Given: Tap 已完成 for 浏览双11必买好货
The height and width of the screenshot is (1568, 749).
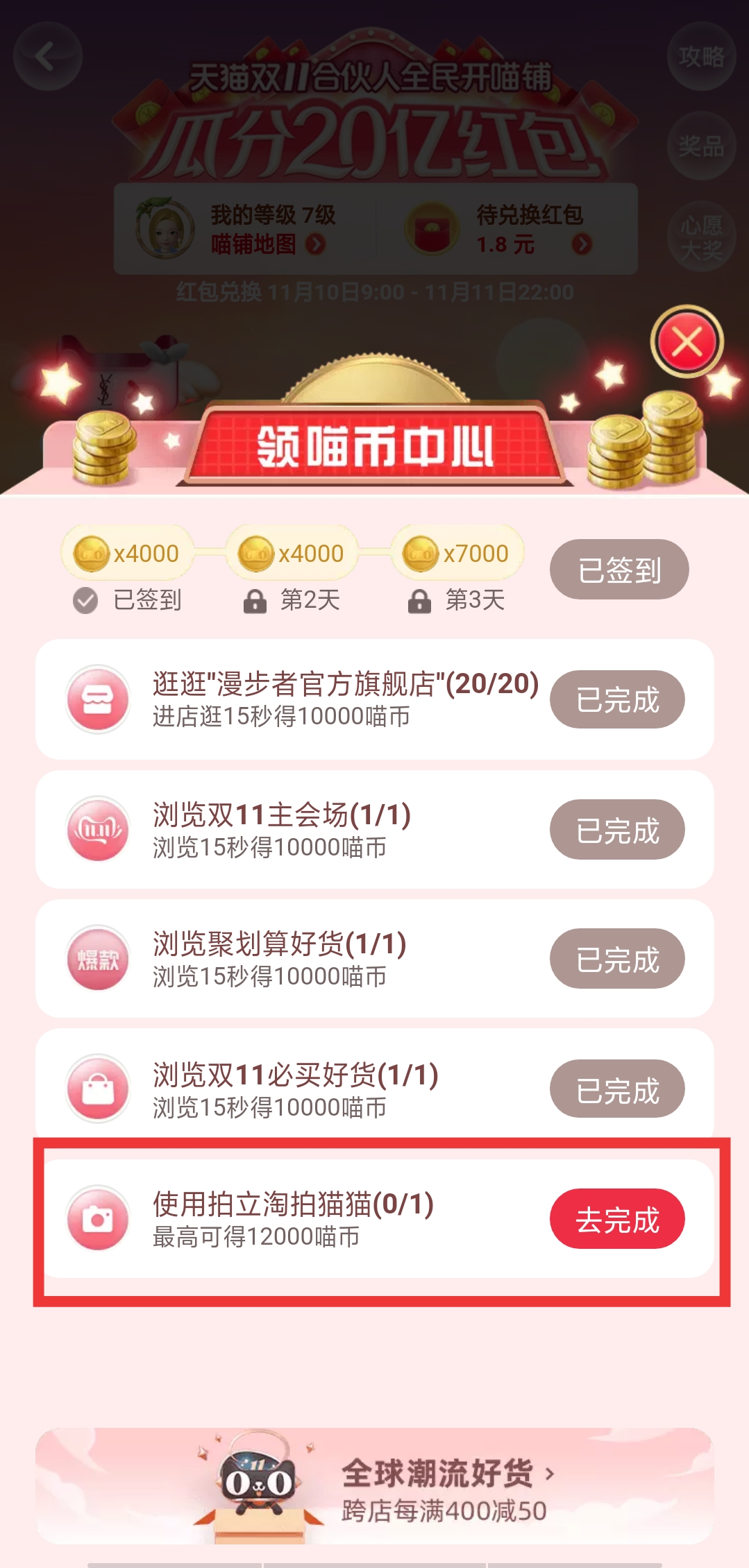Looking at the screenshot, I should tap(617, 1089).
